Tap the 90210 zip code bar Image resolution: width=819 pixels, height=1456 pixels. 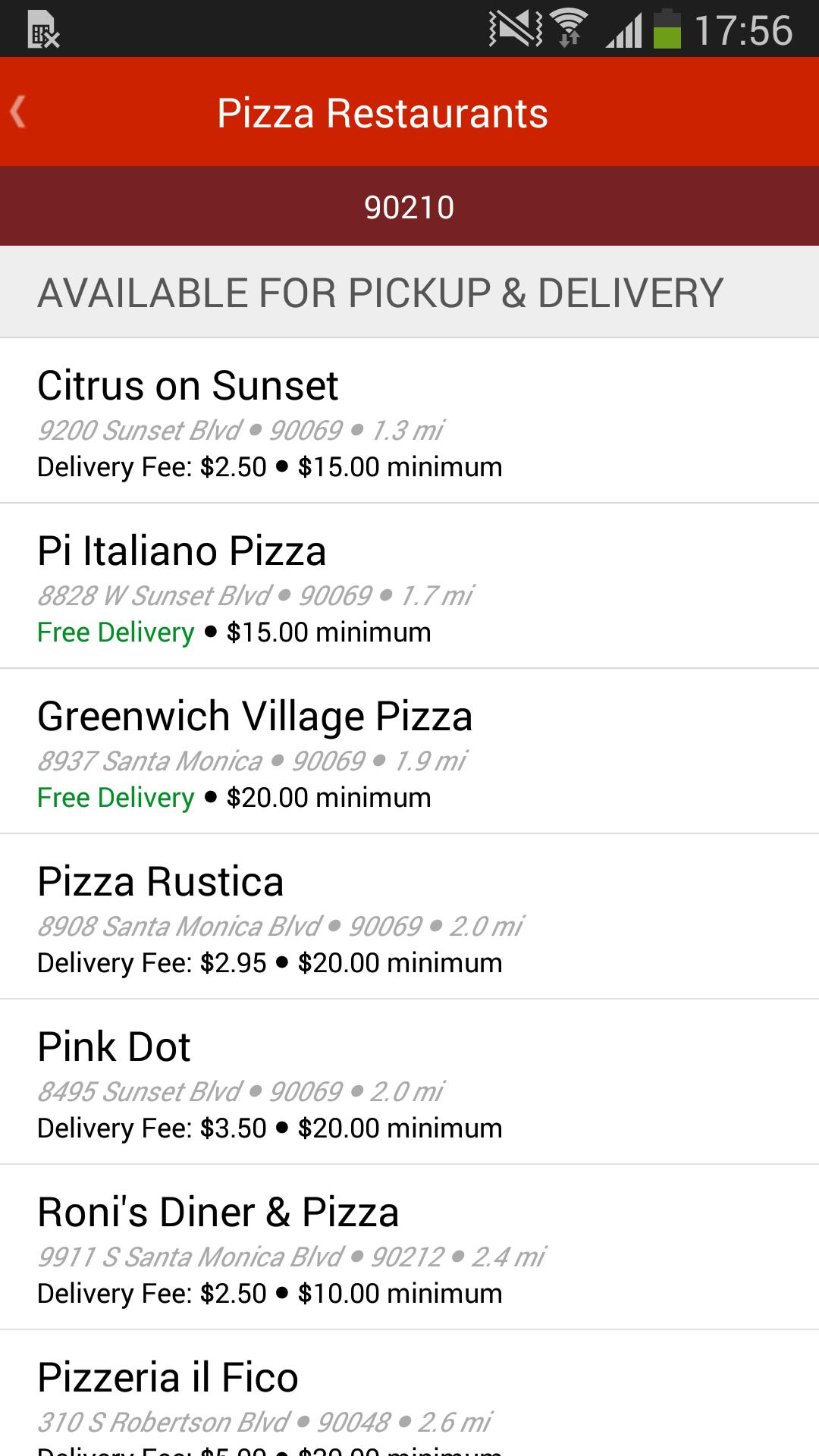tap(409, 206)
